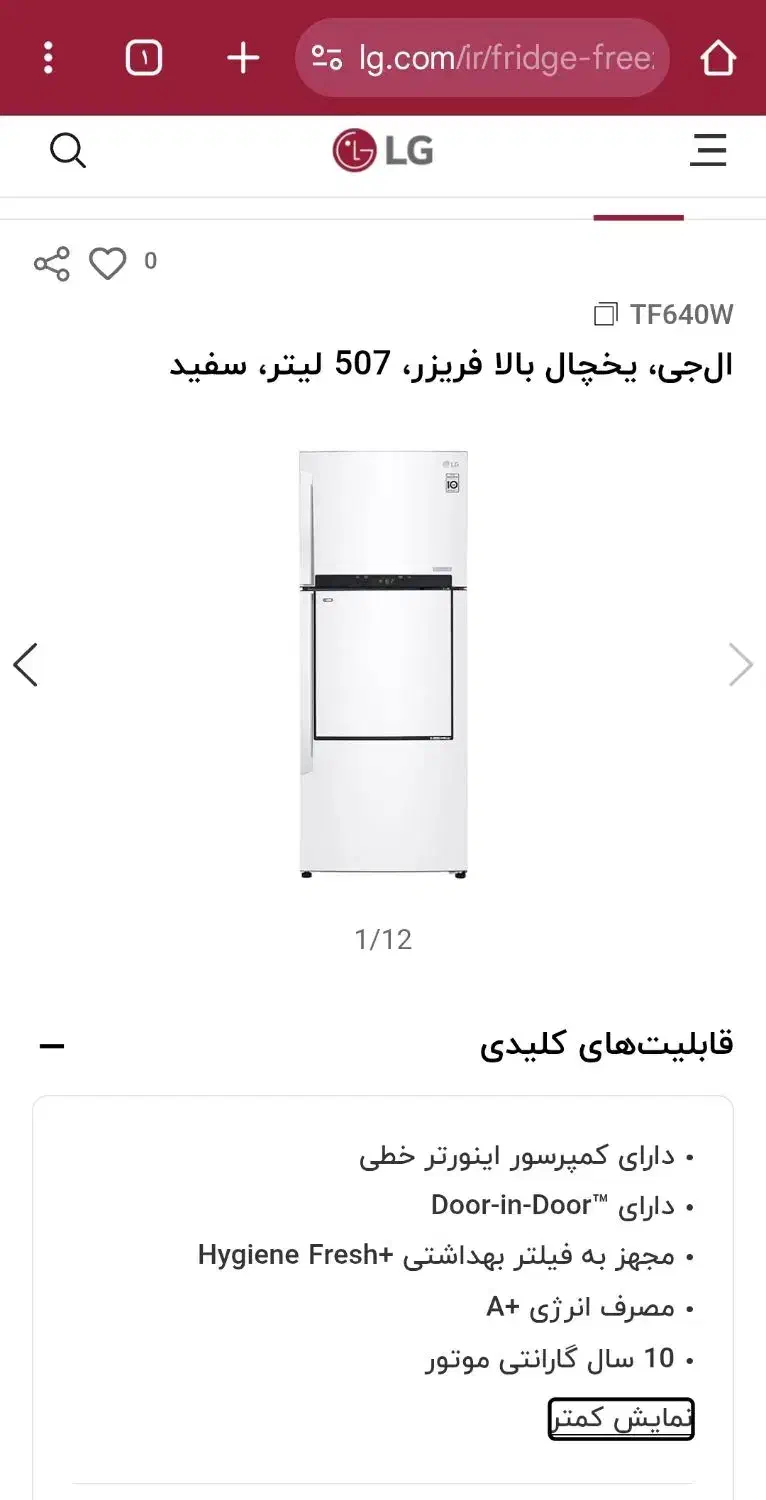Click the نمایش کمتر show-less button
Screen dimensions: 766x1500
pos(620,1419)
